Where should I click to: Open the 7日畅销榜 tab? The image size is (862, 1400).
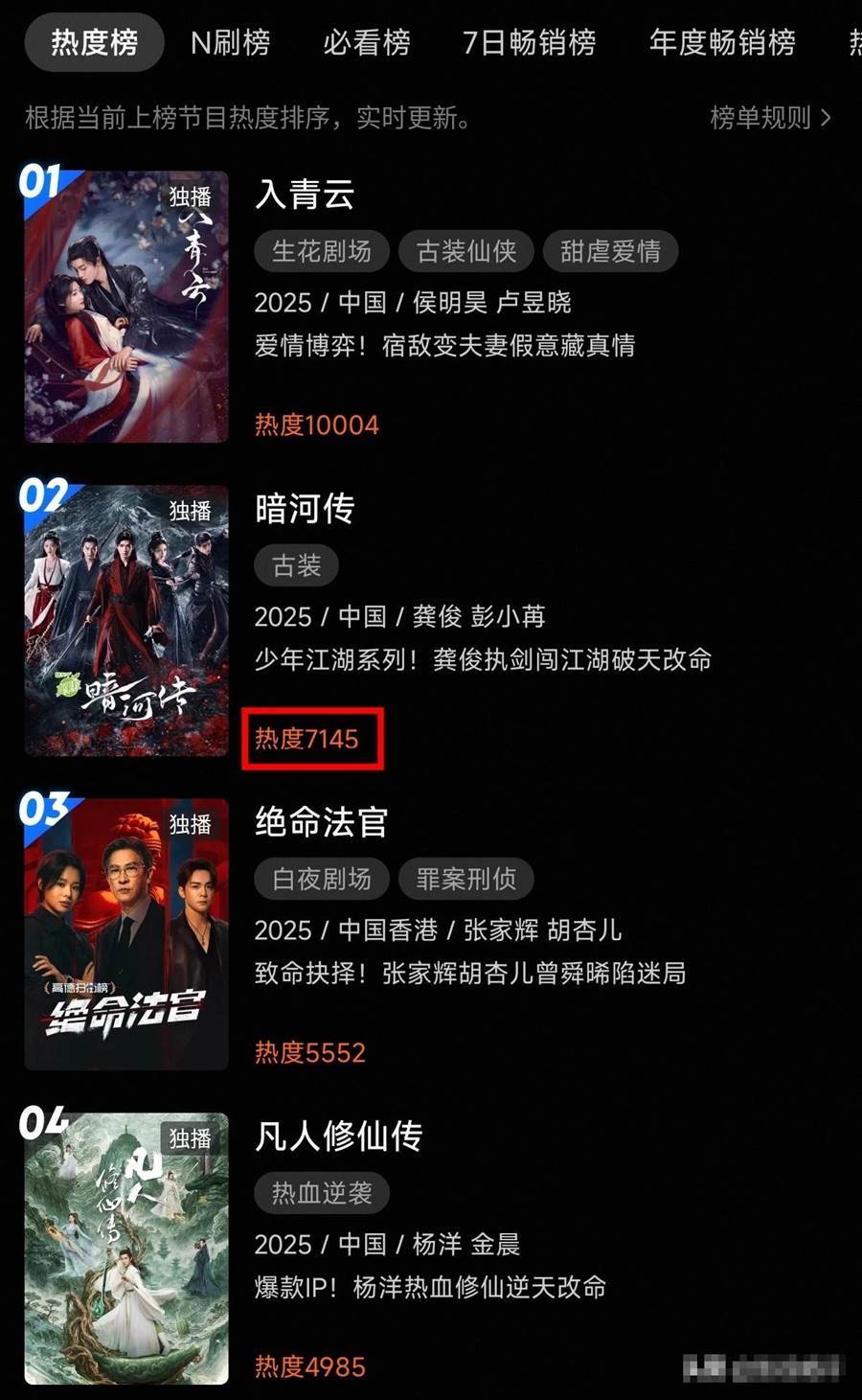pyautogui.click(x=529, y=43)
